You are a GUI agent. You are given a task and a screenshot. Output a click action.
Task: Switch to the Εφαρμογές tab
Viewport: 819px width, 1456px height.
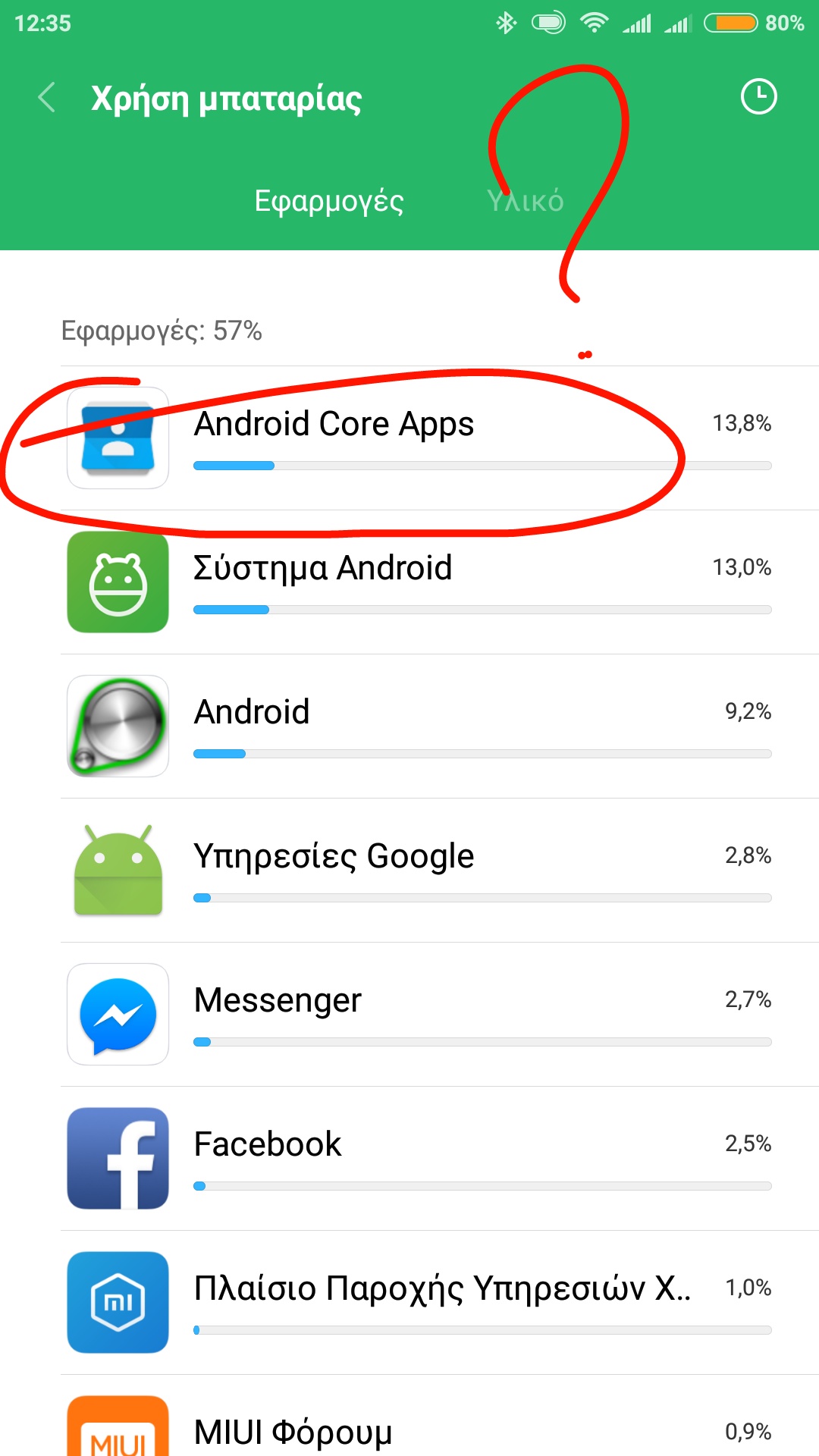coord(328,201)
